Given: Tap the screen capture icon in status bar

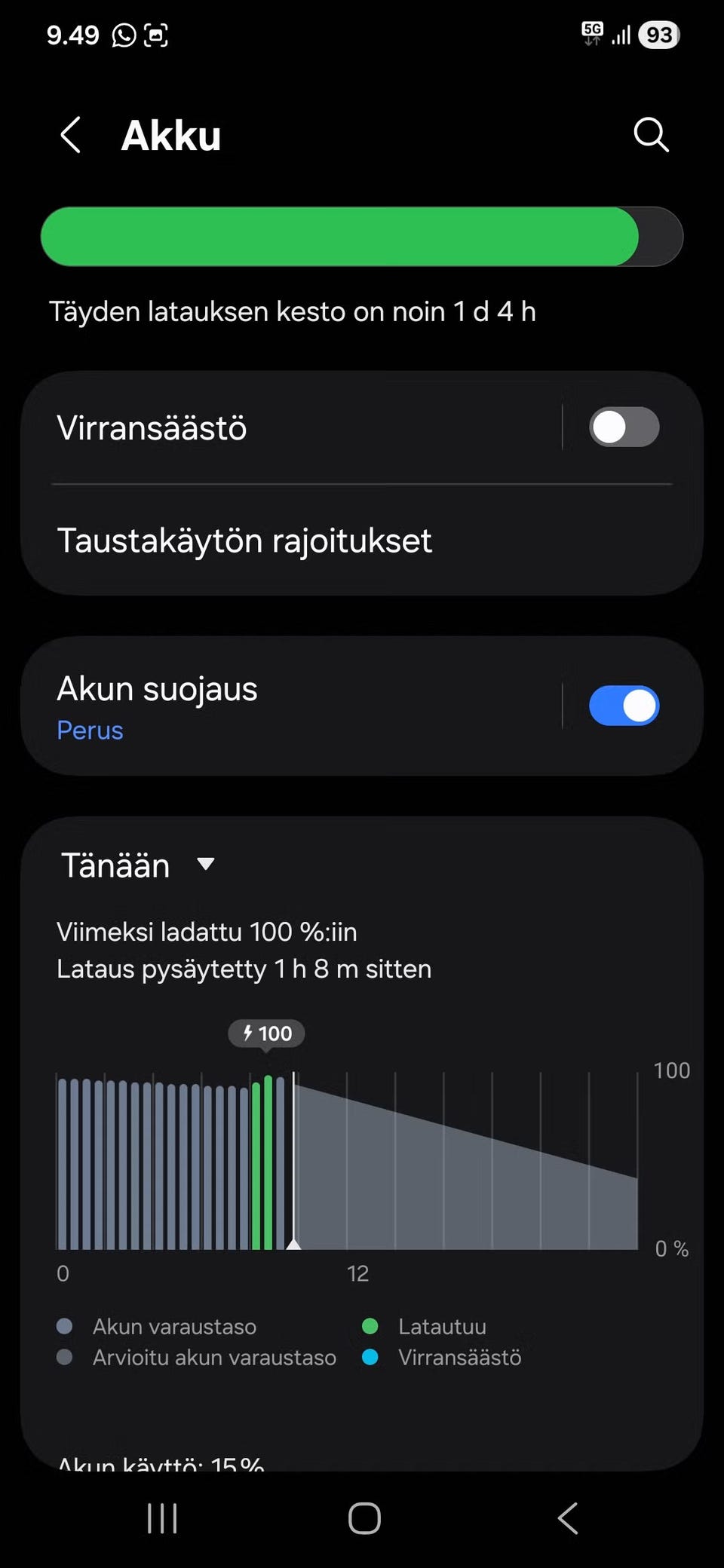Looking at the screenshot, I should (x=156, y=35).
